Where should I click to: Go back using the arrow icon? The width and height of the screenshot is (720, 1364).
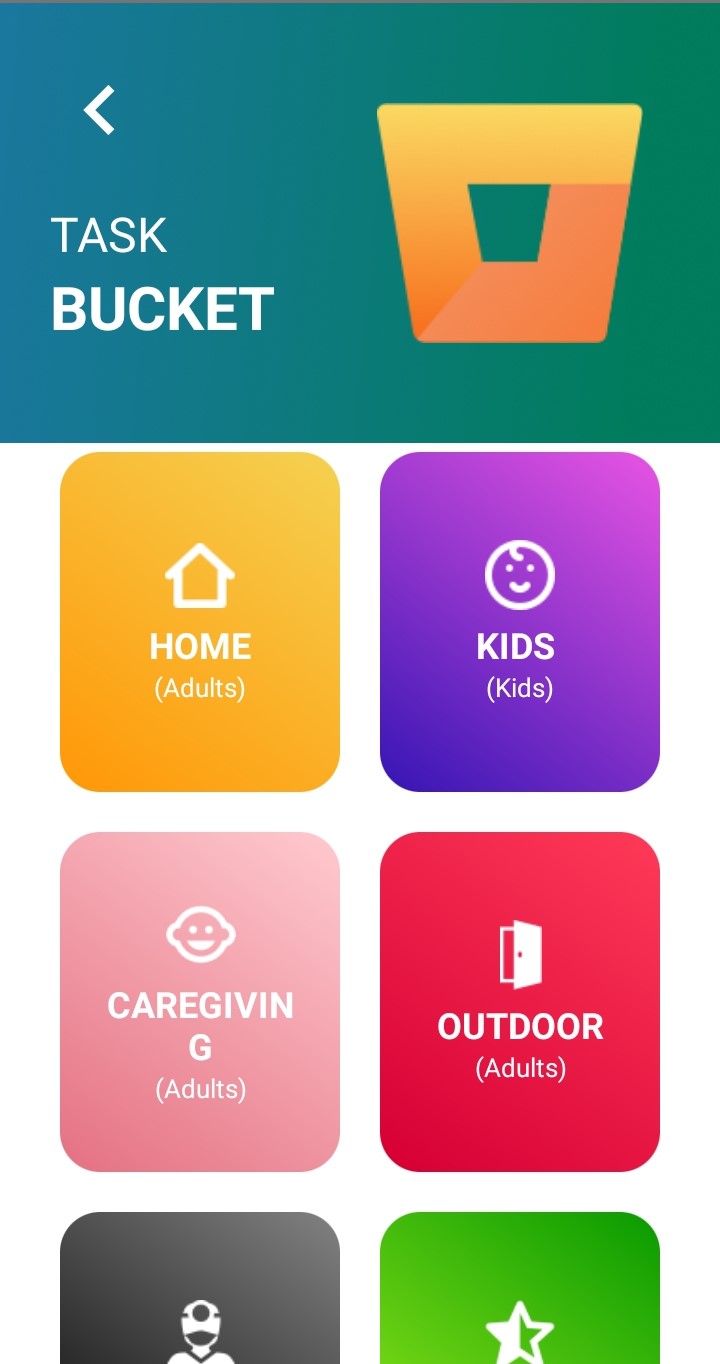99,109
